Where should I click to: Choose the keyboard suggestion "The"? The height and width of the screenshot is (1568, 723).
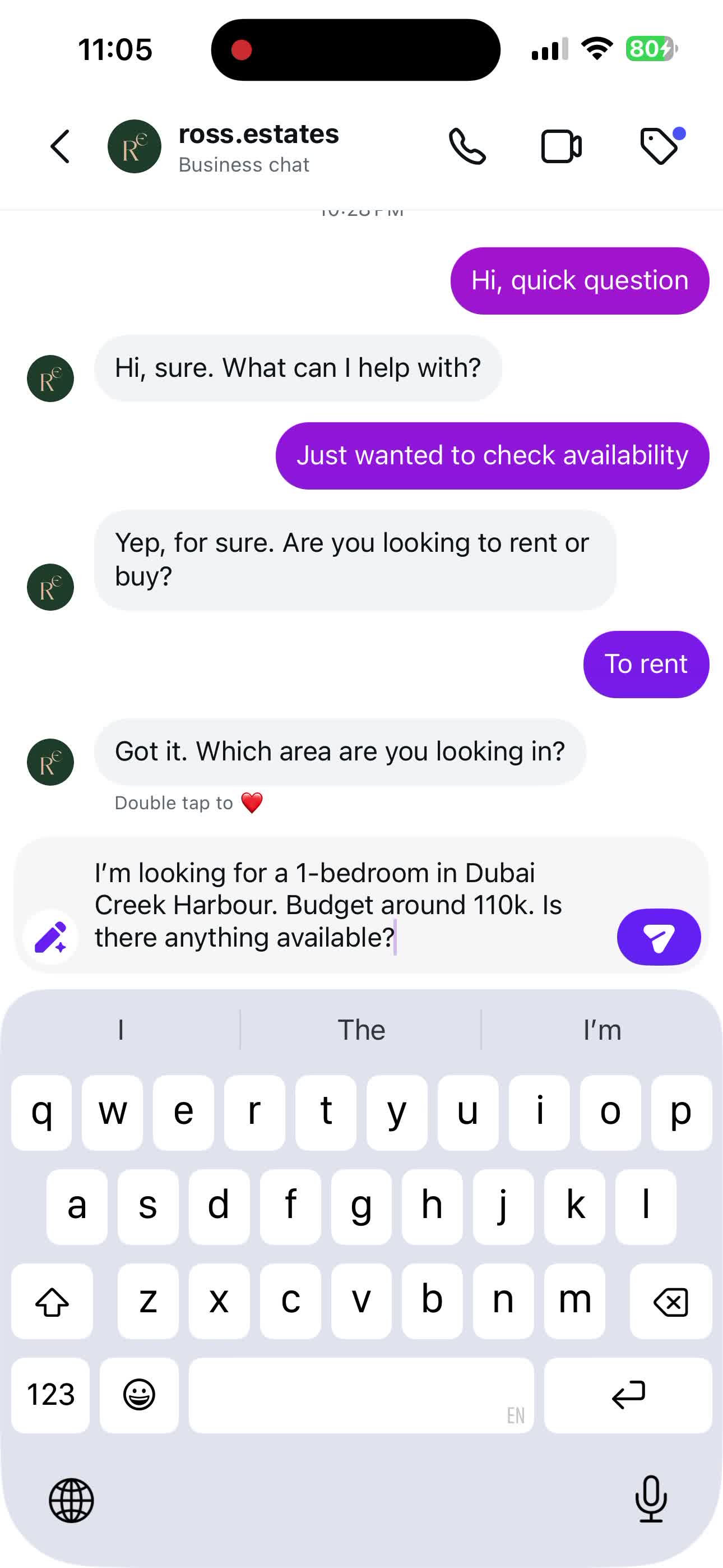click(361, 1030)
